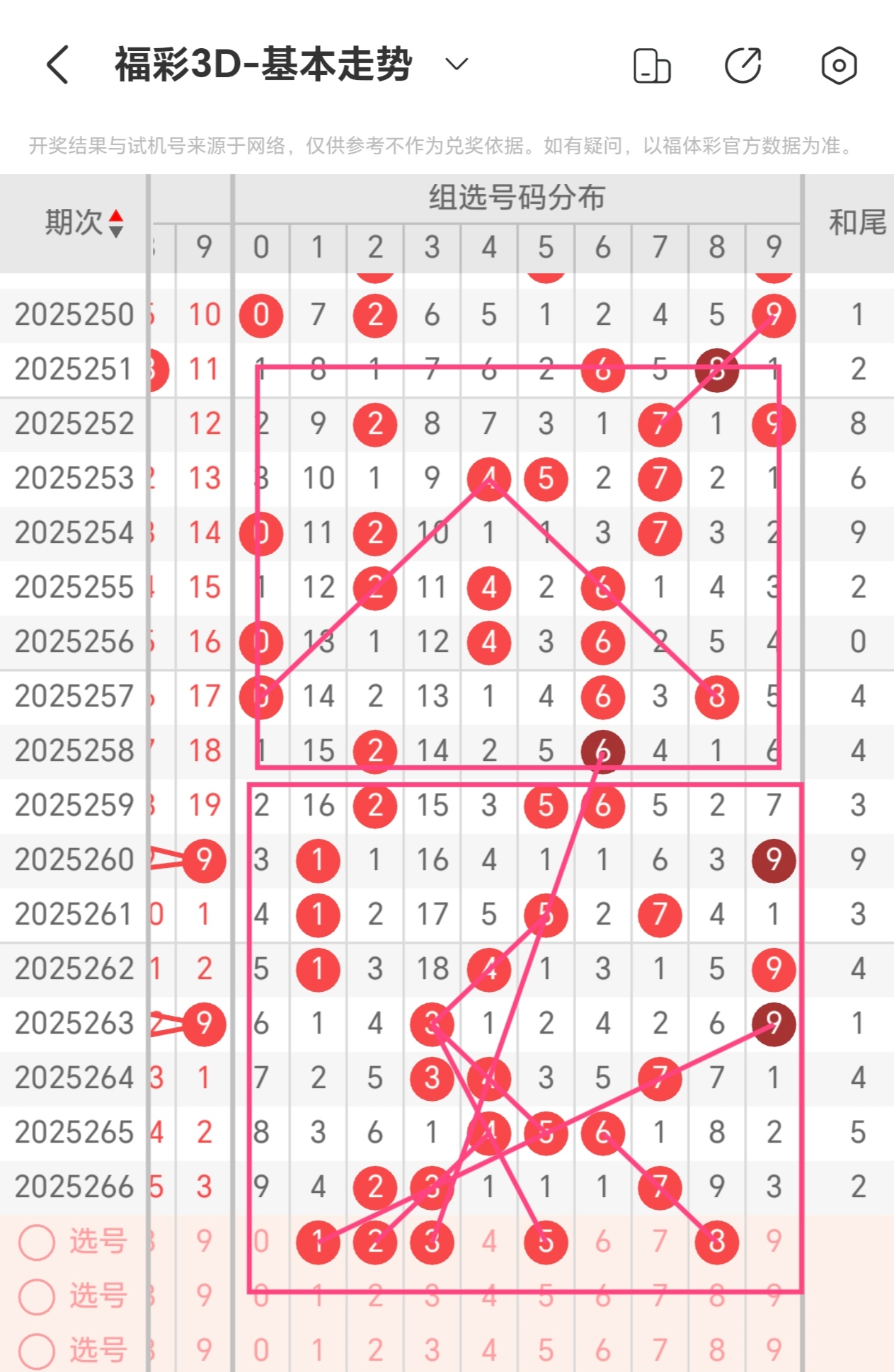Viewport: 894px width, 1372px height.
Task: Enable the third 选号 radio circle
Action: (x=36, y=1349)
